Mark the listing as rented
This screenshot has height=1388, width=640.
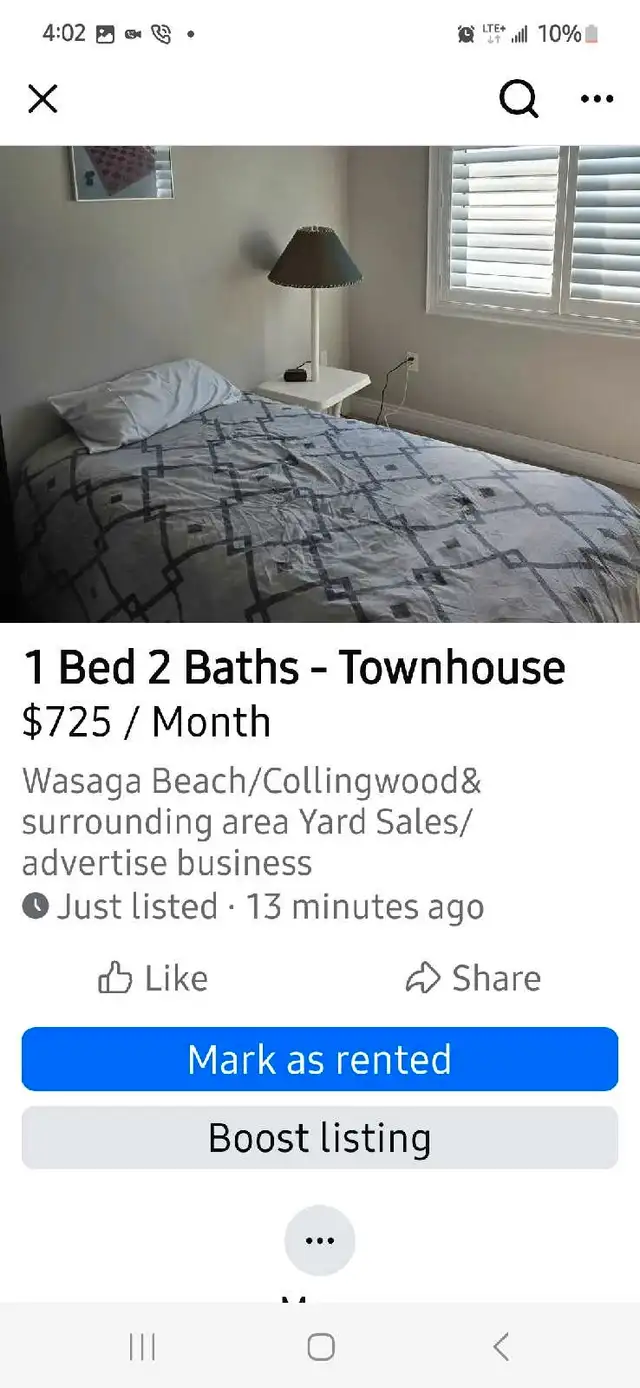[320, 1059]
